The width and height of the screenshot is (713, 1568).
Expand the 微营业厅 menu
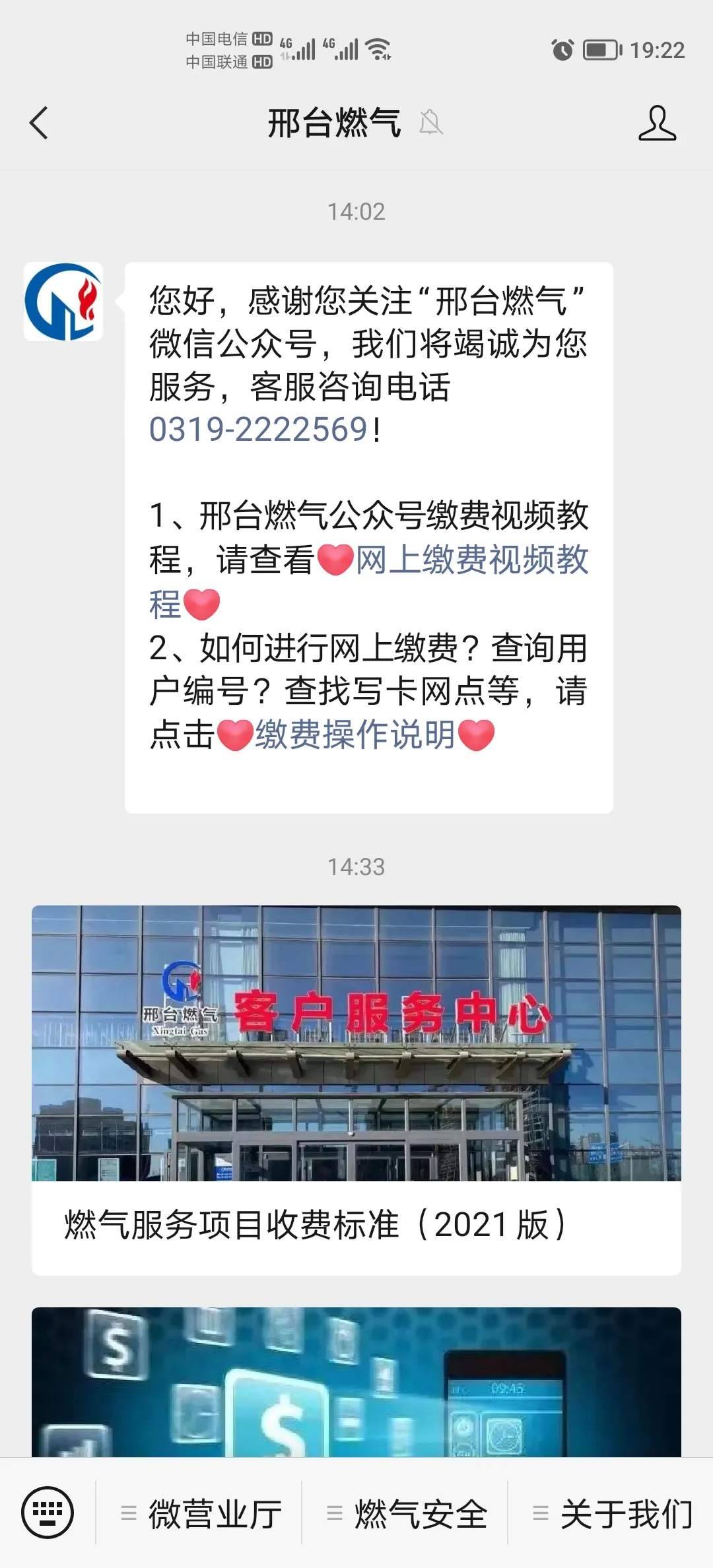tap(201, 1514)
